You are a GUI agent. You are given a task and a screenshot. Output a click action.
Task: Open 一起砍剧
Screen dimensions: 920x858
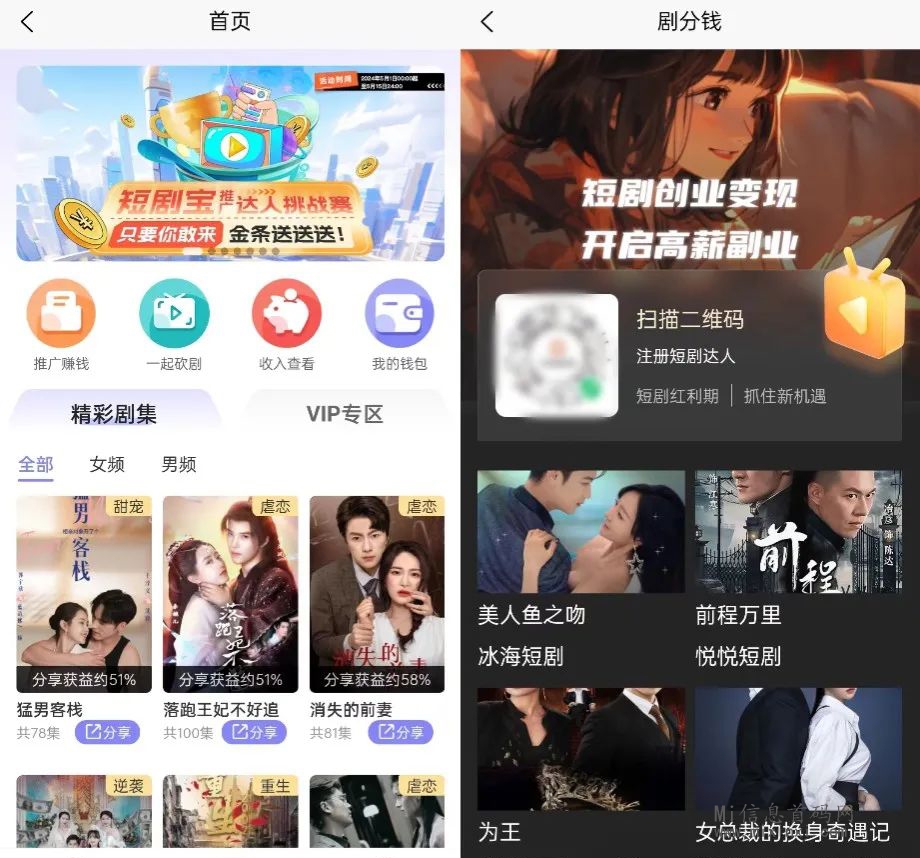click(x=174, y=314)
